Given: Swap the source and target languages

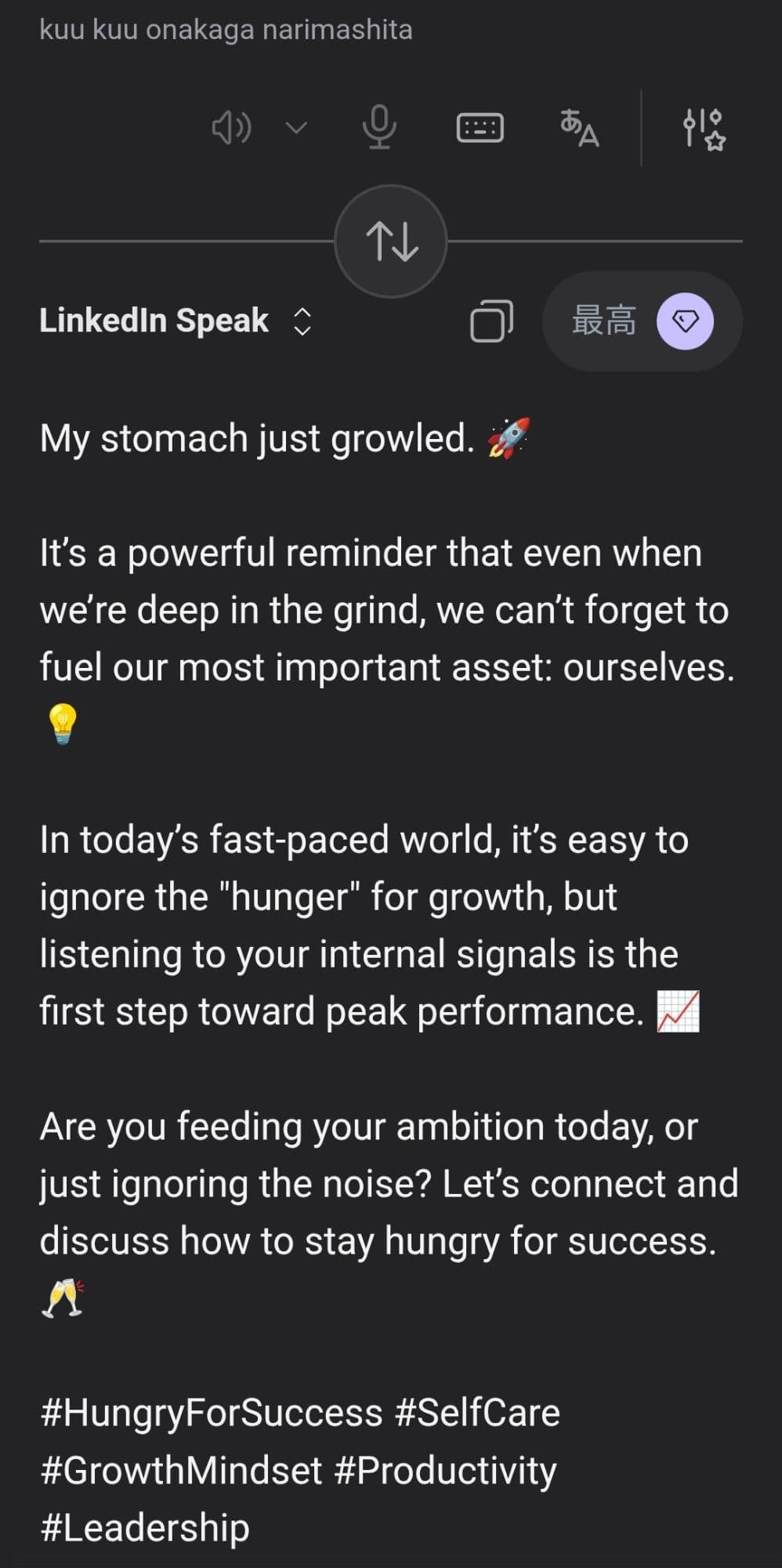Looking at the screenshot, I should 391,241.
